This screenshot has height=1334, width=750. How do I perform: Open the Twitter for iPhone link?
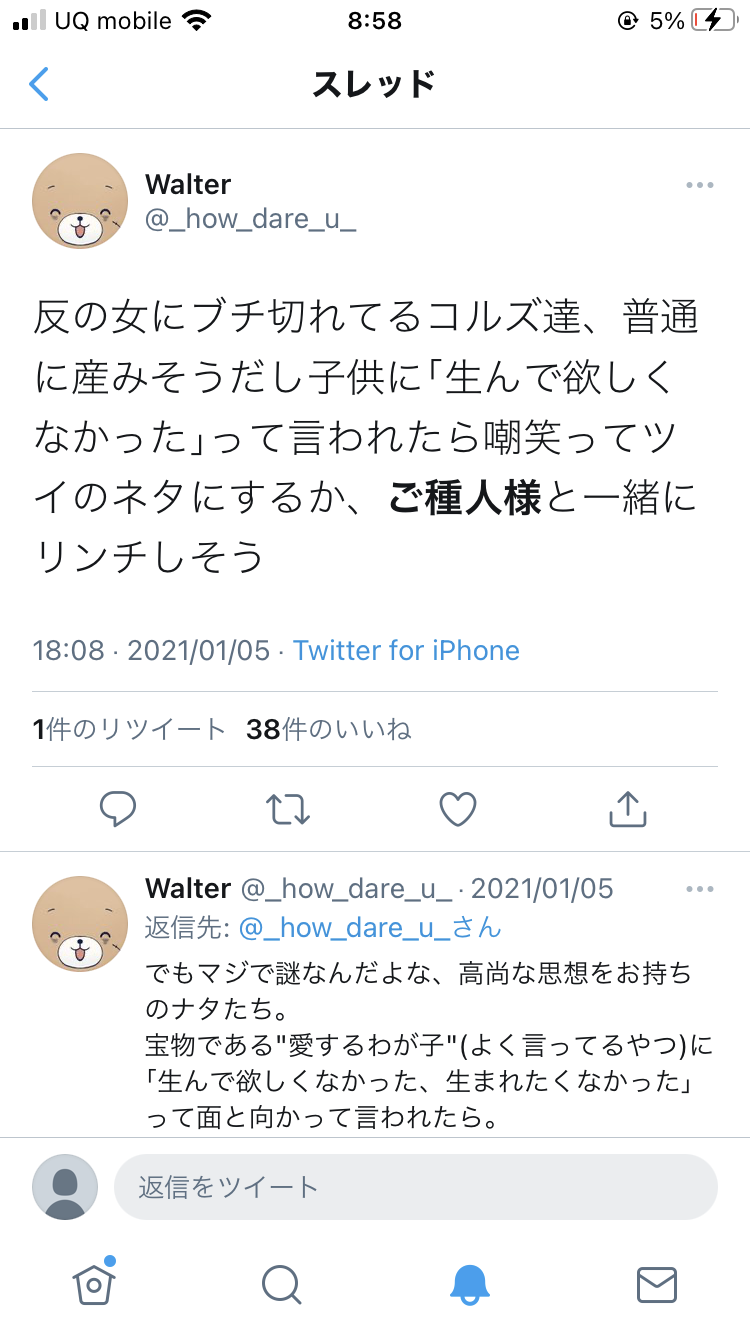406,651
